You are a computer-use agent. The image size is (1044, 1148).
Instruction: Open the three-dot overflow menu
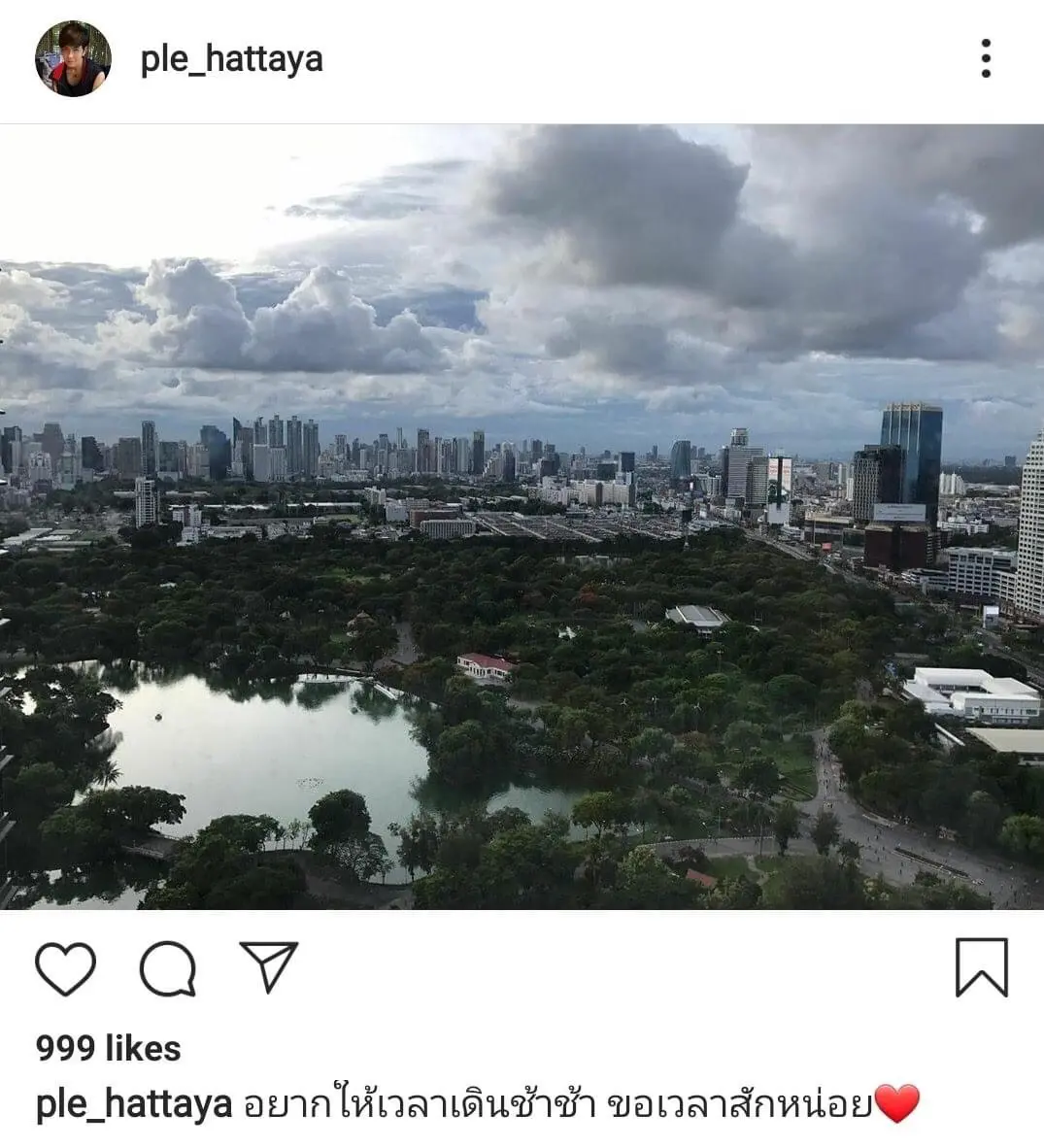click(985, 59)
